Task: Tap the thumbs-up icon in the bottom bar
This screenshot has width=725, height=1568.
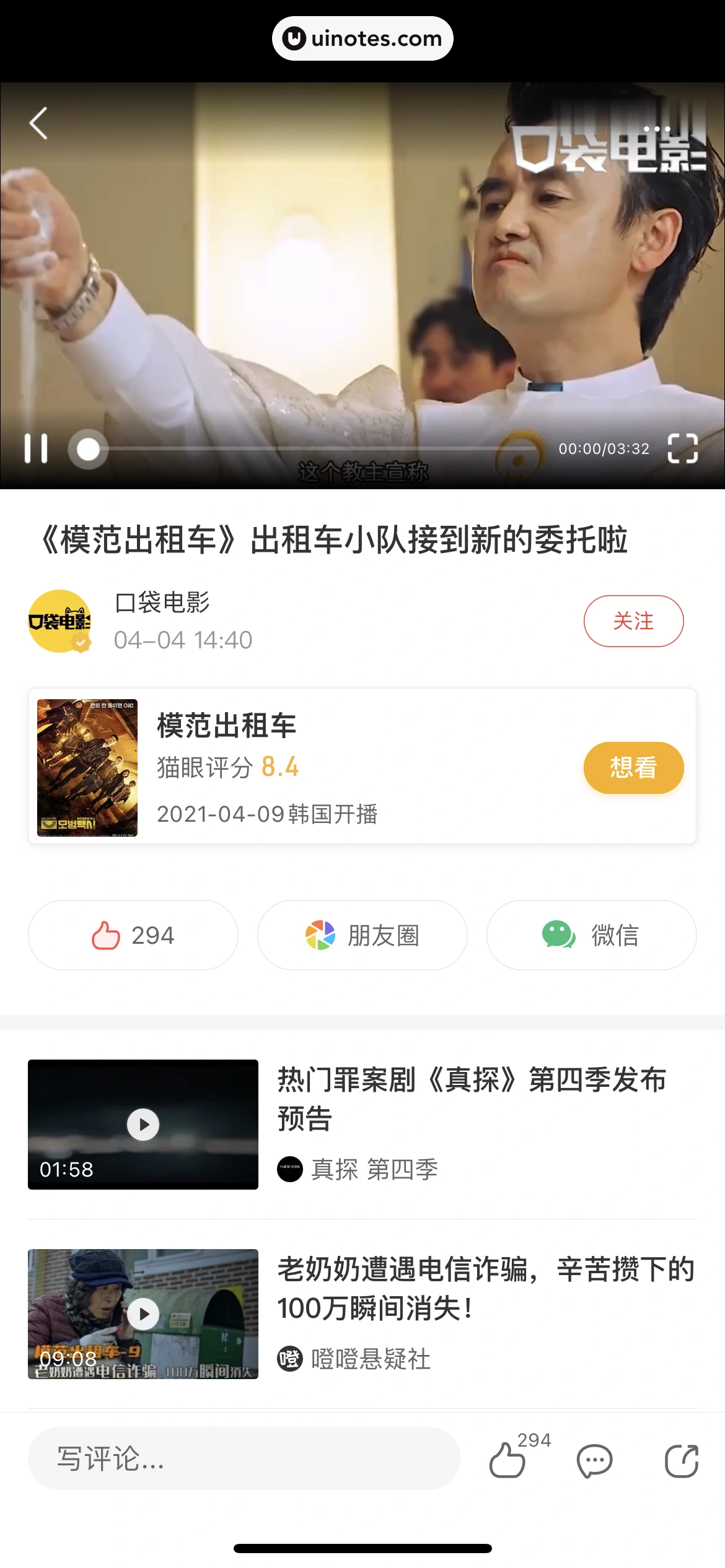Action: coord(507,1461)
